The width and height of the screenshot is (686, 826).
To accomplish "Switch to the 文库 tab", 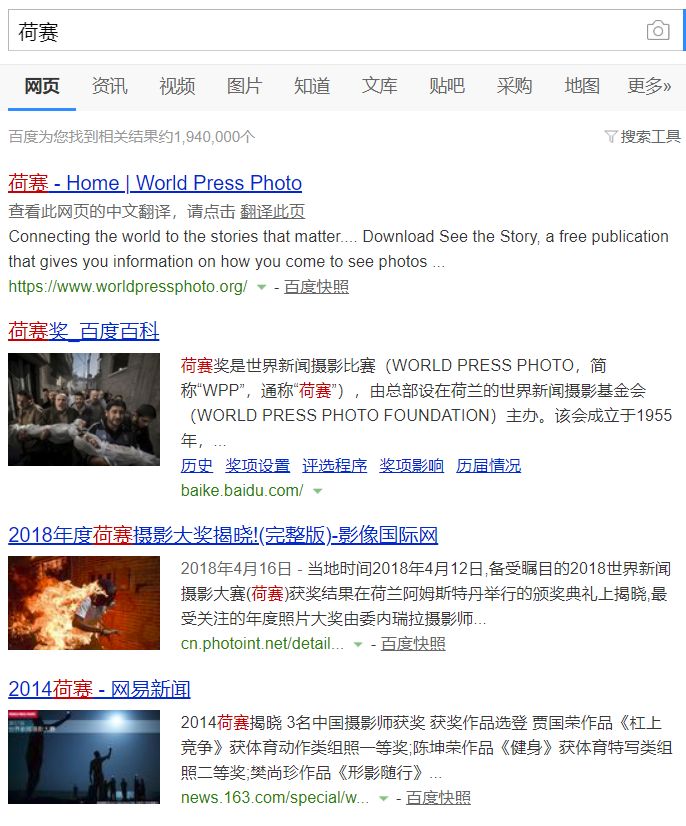I will [x=379, y=86].
